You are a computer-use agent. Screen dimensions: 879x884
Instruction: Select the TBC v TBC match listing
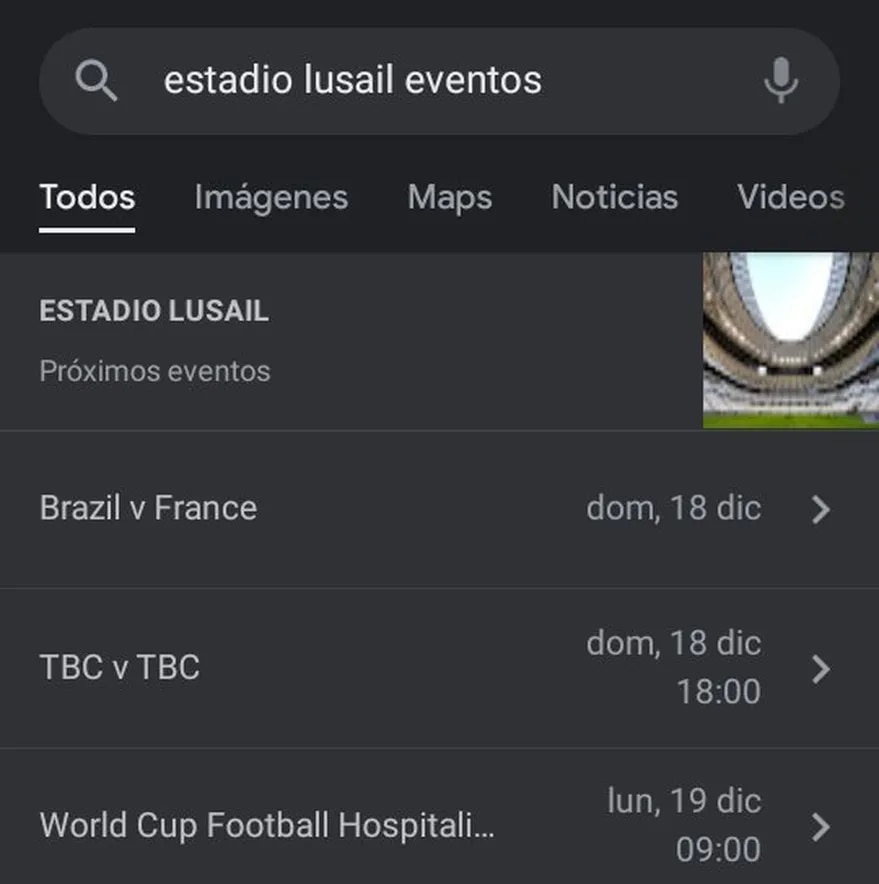[120, 667]
